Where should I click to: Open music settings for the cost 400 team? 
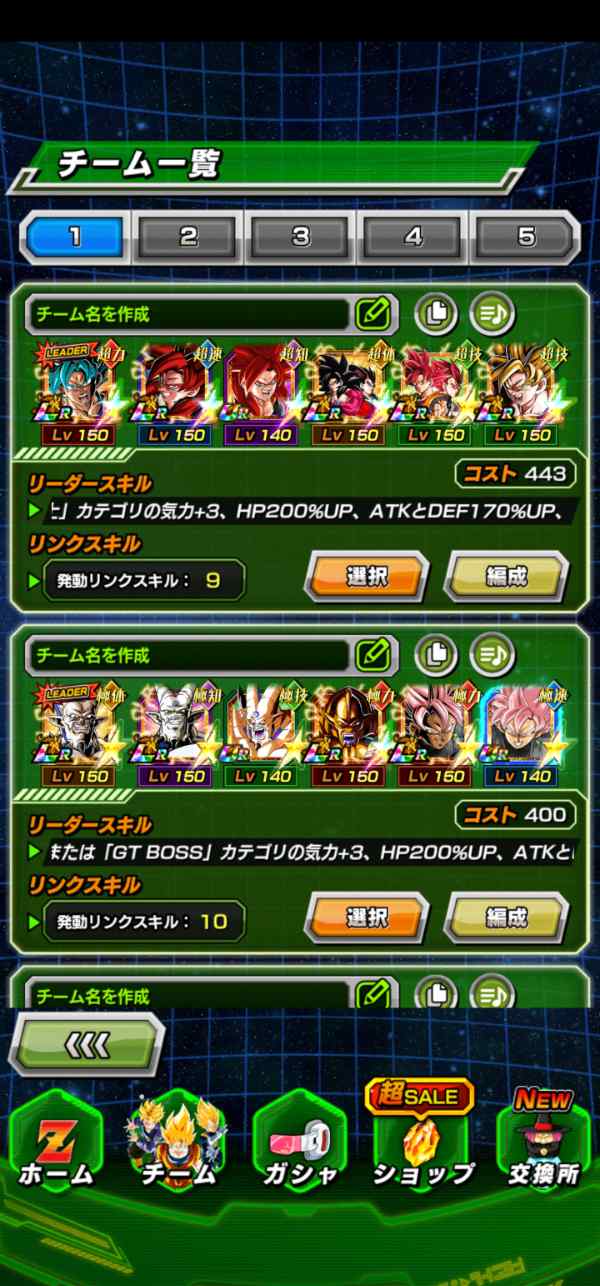[491, 655]
